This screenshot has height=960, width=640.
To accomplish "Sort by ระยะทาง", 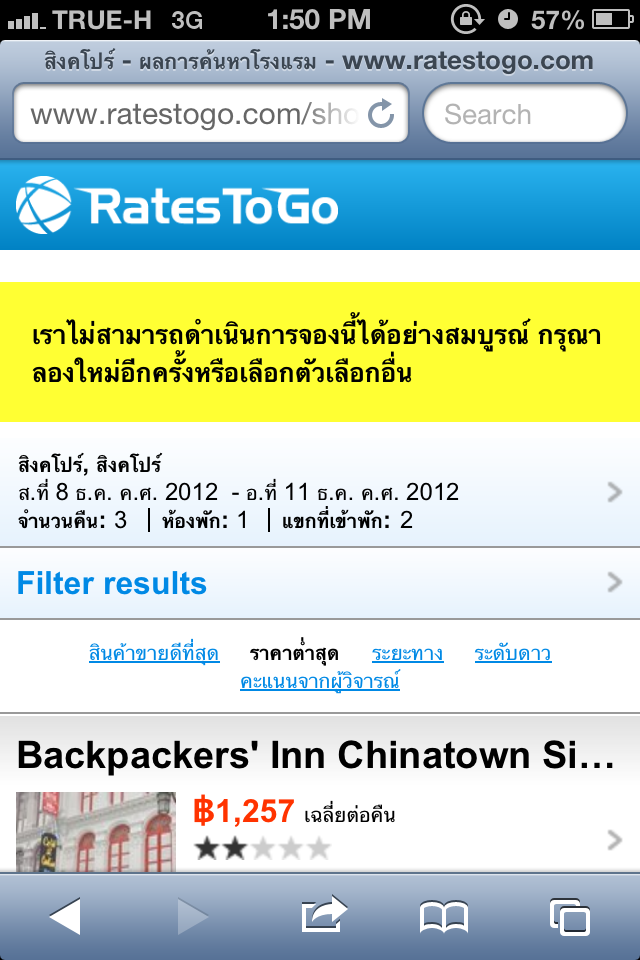I will click(x=407, y=655).
